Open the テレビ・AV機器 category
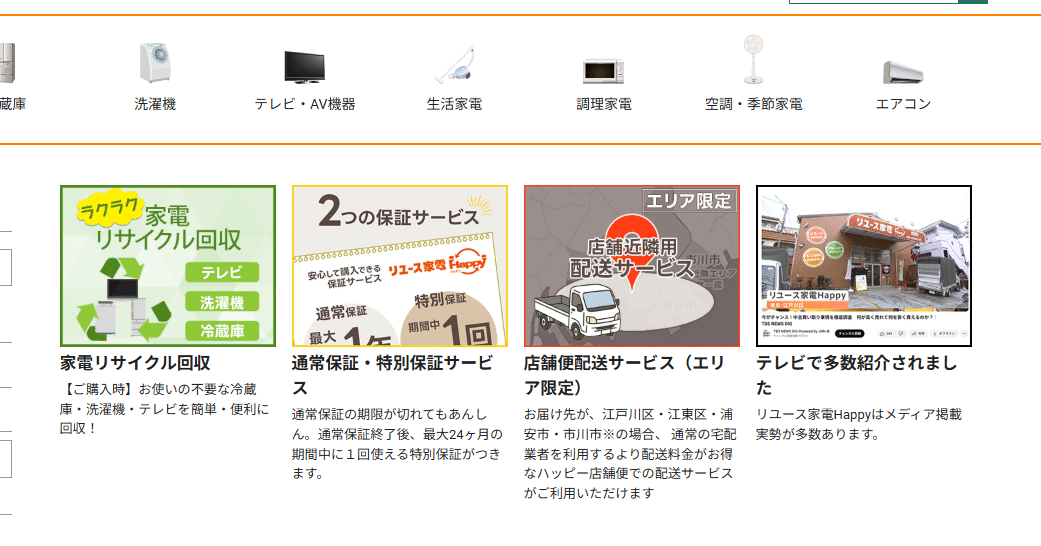Viewport: 1041px width, 546px height. click(x=305, y=76)
